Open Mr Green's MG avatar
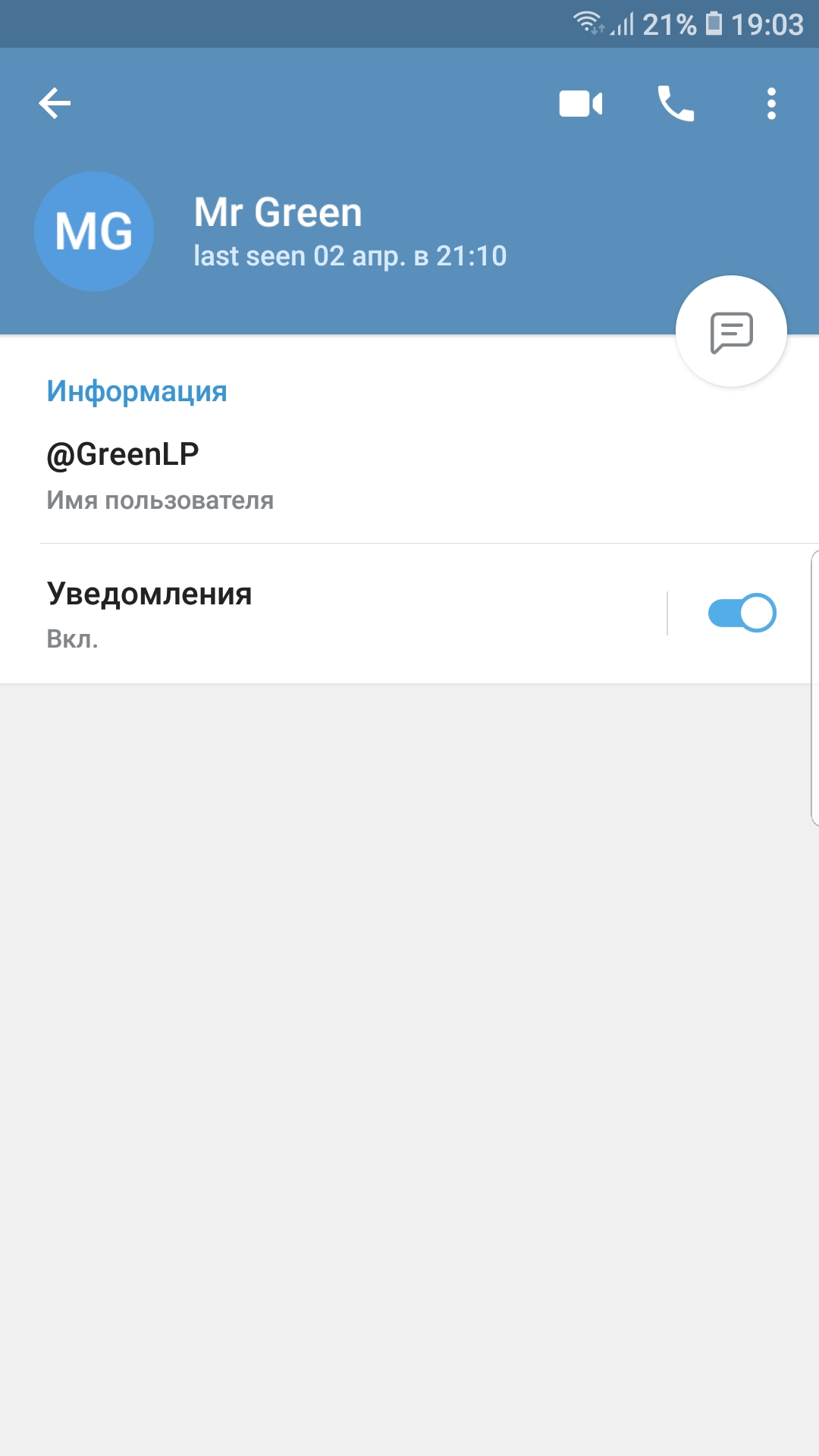This screenshot has width=819, height=1456. pyautogui.click(x=94, y=231)
